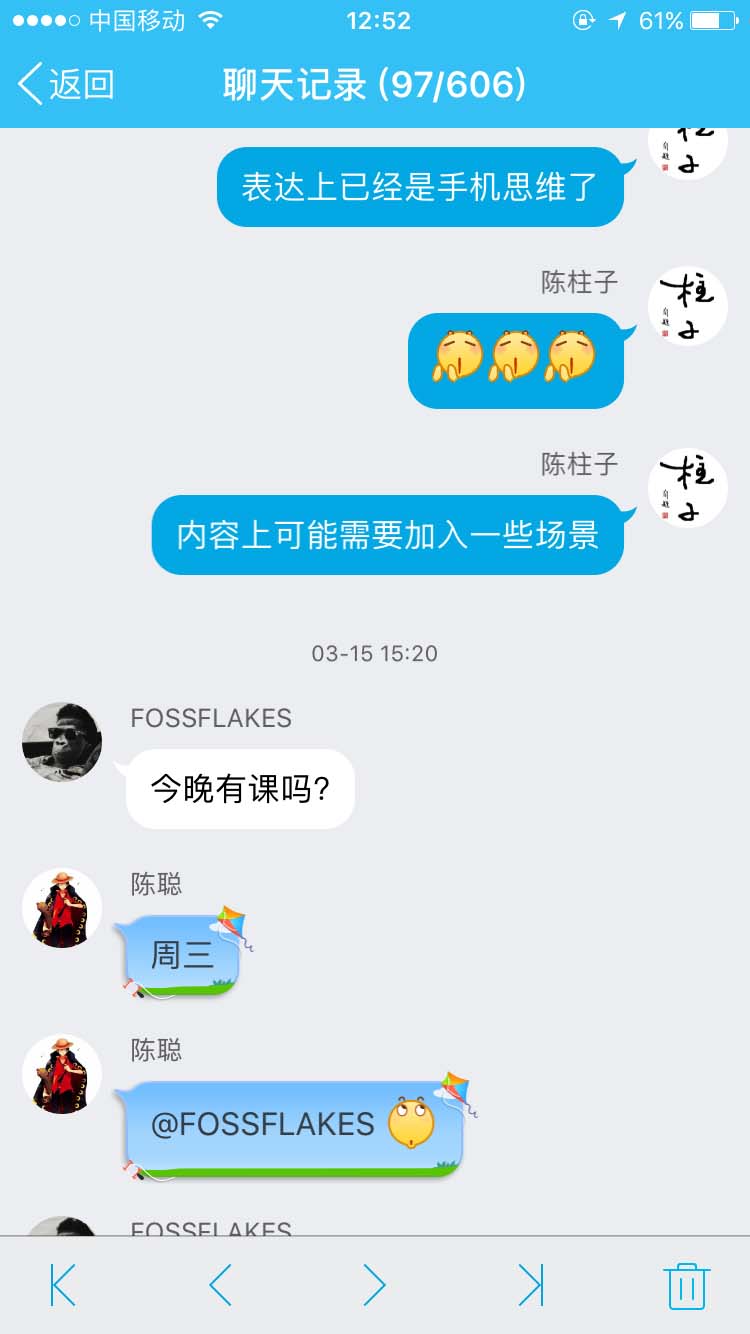Tap the 03-15 15:20 timestamp
Image resolution: width=750 pixels, height=1334 pixels.
[x=374, y=654]
